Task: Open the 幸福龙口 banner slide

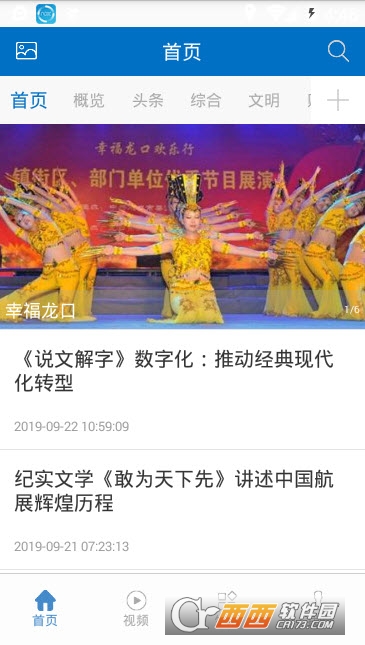Action: (x=182, y=227)
